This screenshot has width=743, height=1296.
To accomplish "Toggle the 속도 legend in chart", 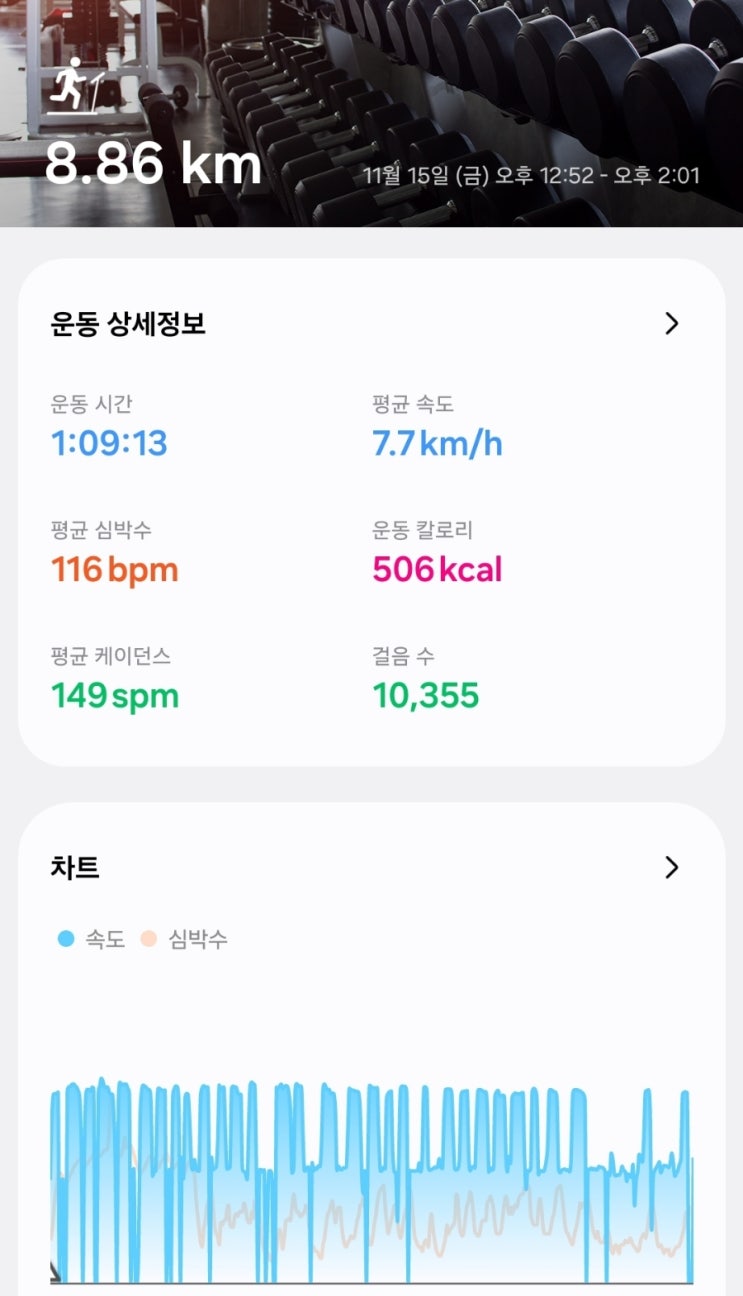I will 91,939.
